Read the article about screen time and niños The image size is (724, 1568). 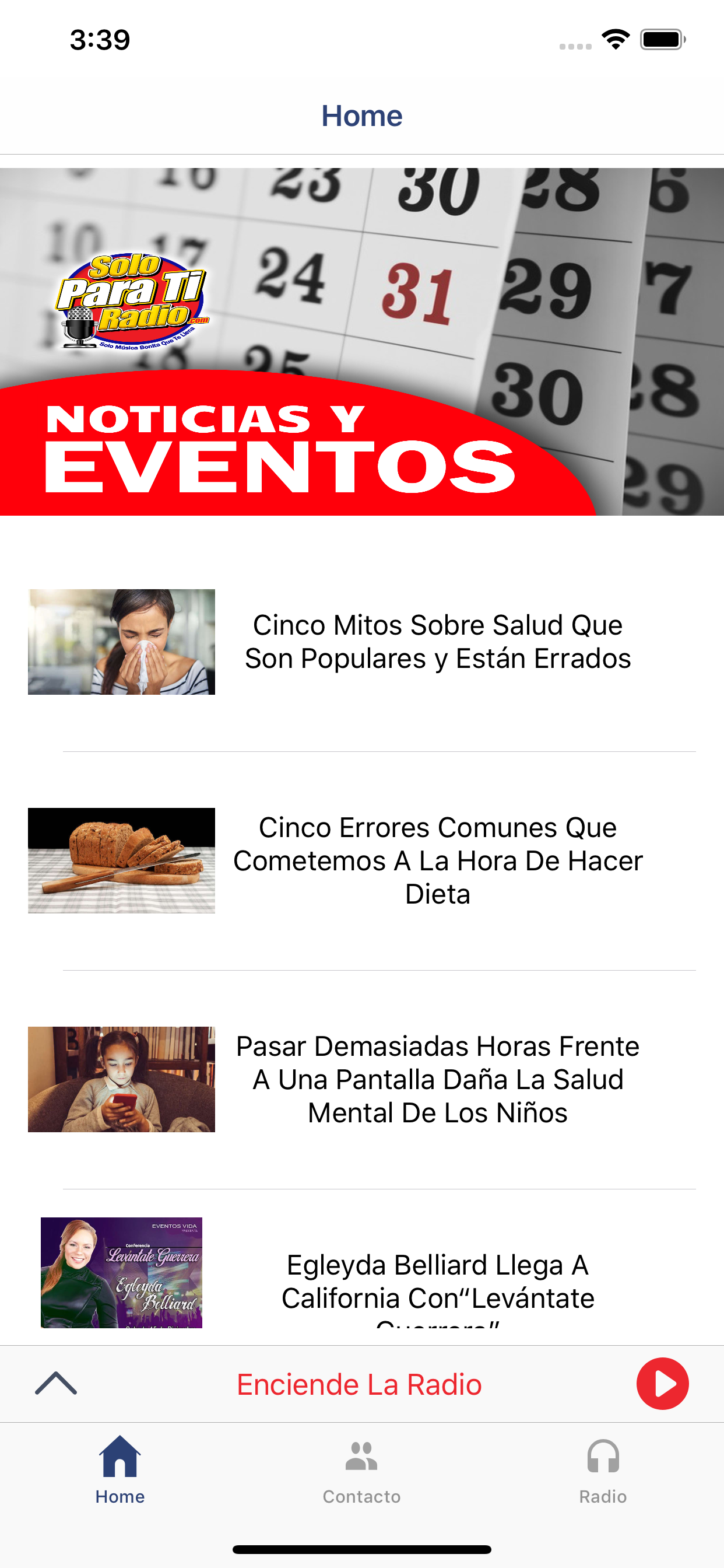362,1079
